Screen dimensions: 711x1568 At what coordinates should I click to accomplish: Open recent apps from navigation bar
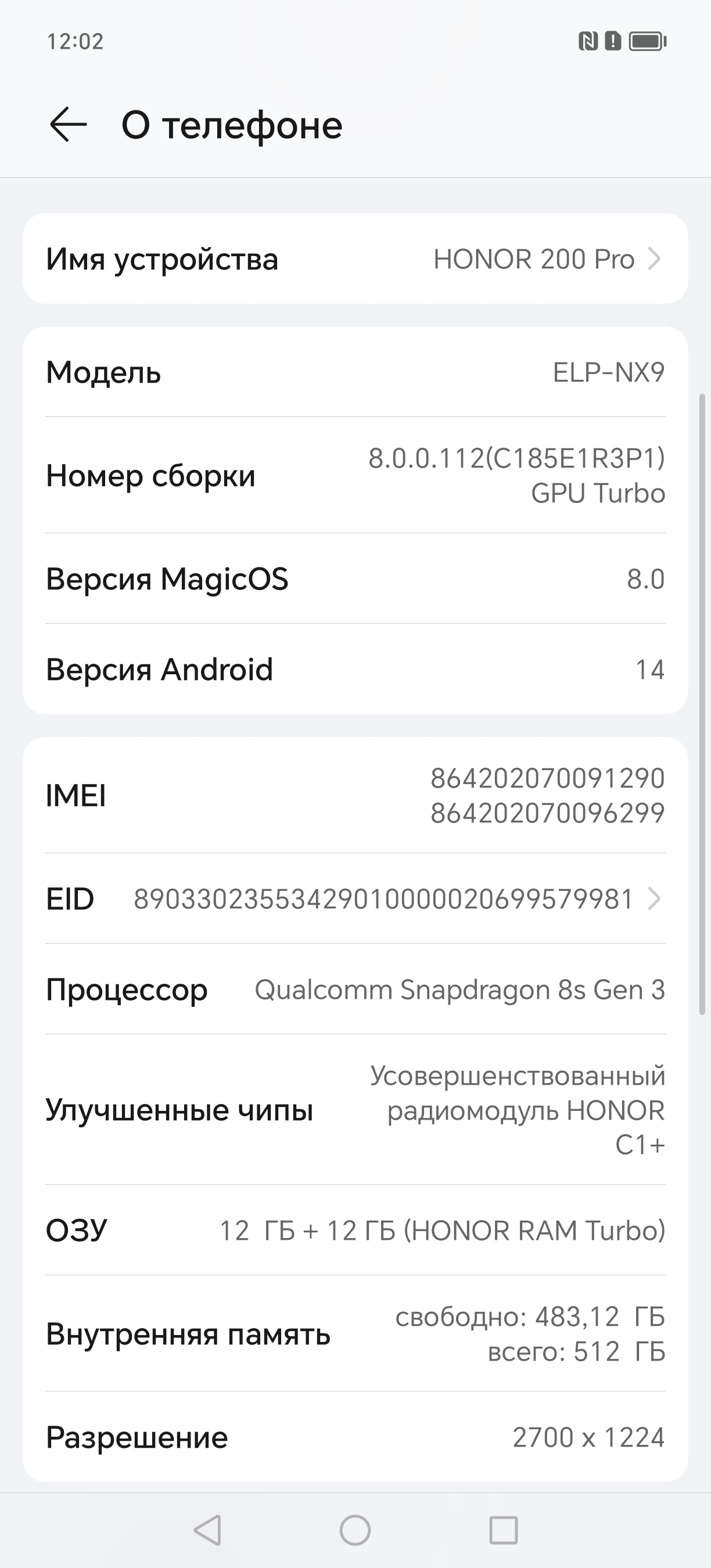pyautogui.click(x=504, y=1530)
